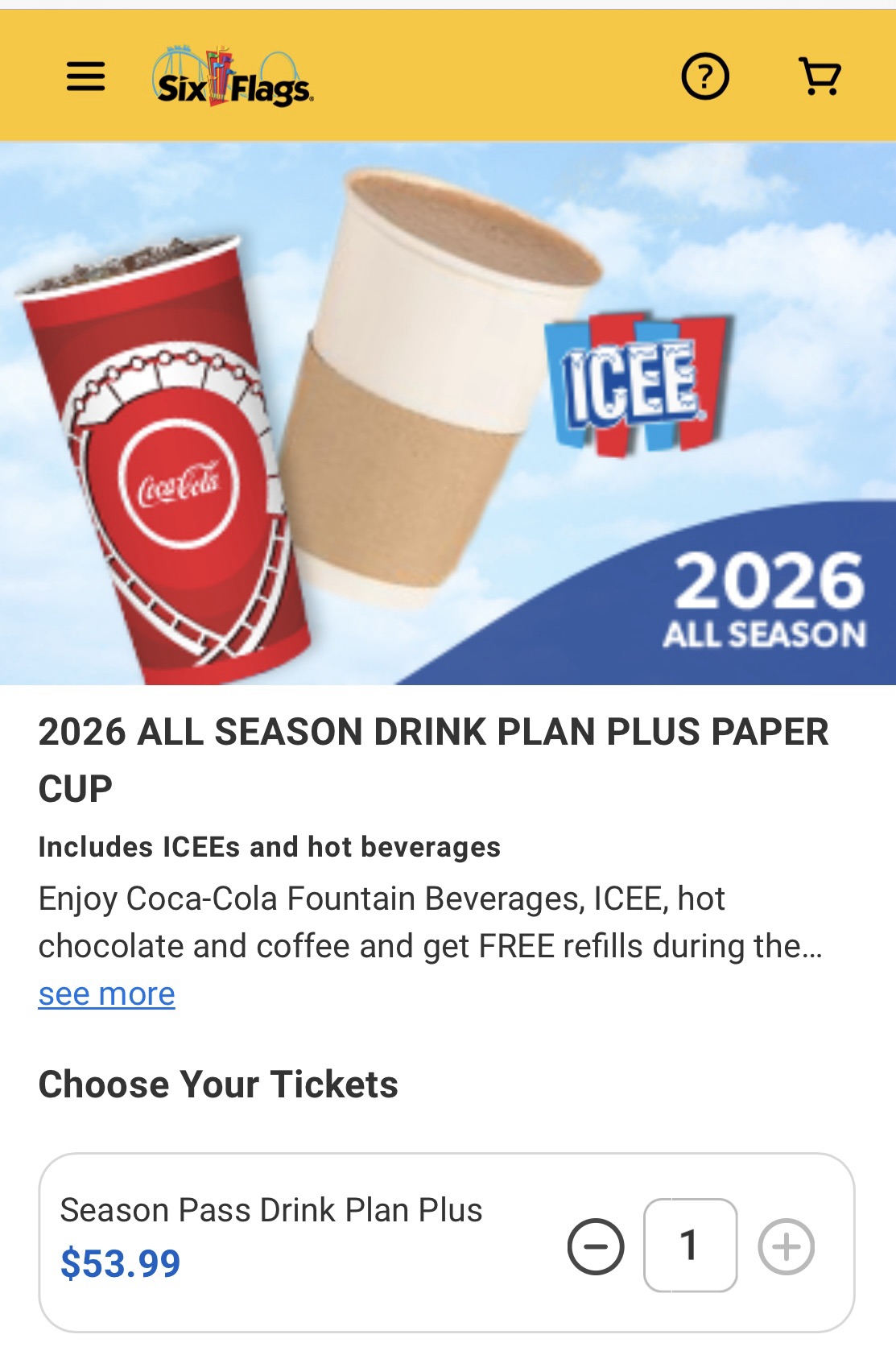The image size is (896, 1351).
Task: Open the hamburger menu
Action: (x=85, y=76)
